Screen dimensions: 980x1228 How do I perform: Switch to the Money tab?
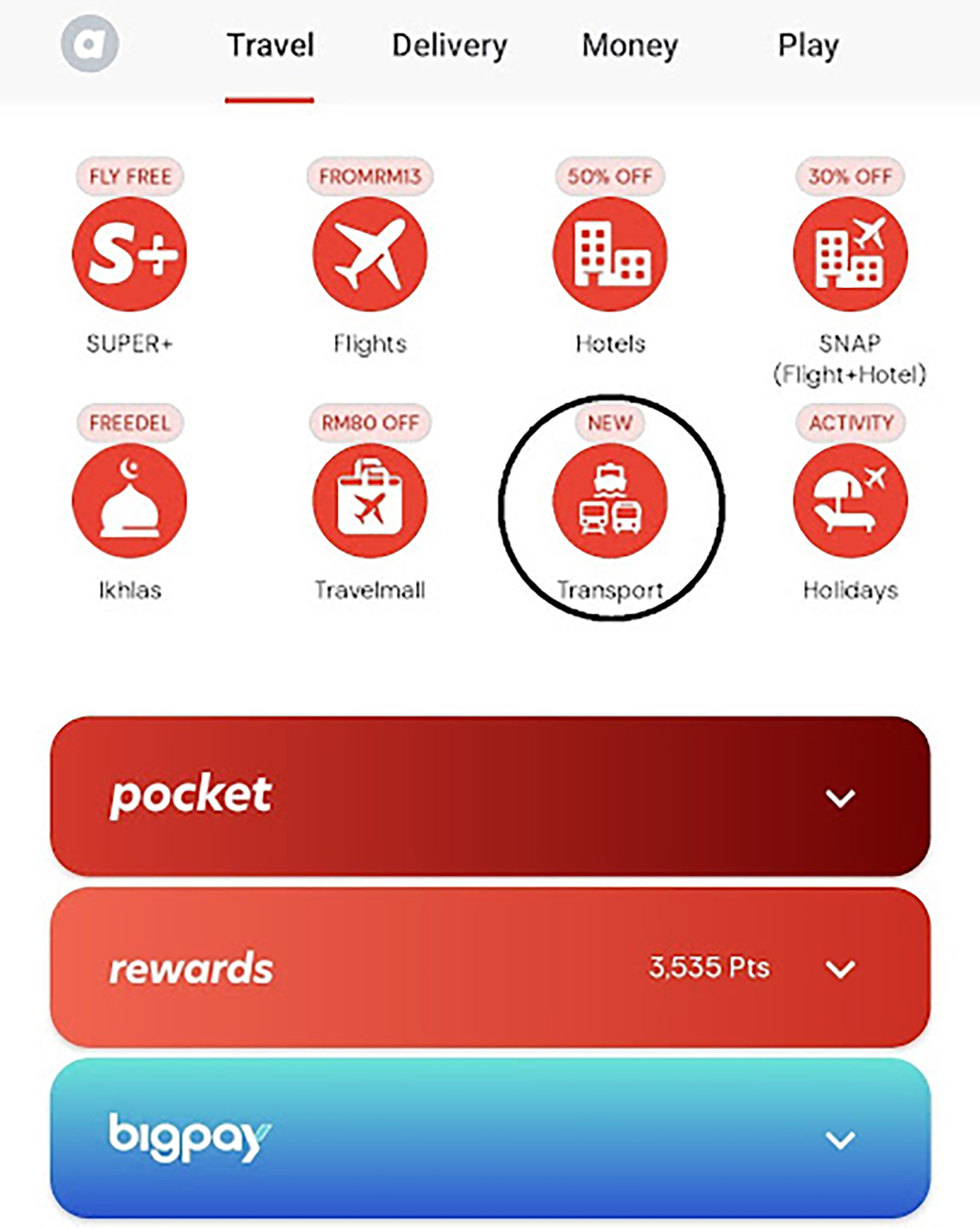click(630, 45)
